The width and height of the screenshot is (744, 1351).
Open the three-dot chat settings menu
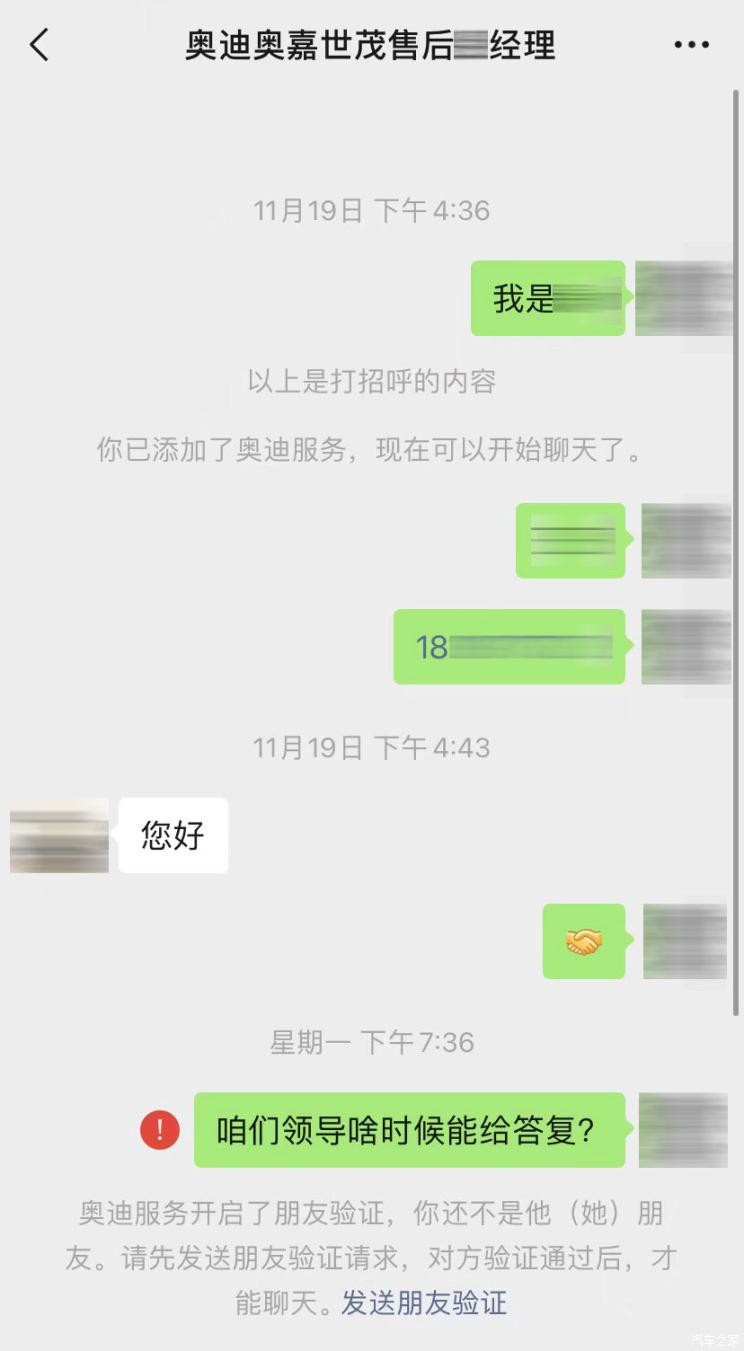pos(692,45)
